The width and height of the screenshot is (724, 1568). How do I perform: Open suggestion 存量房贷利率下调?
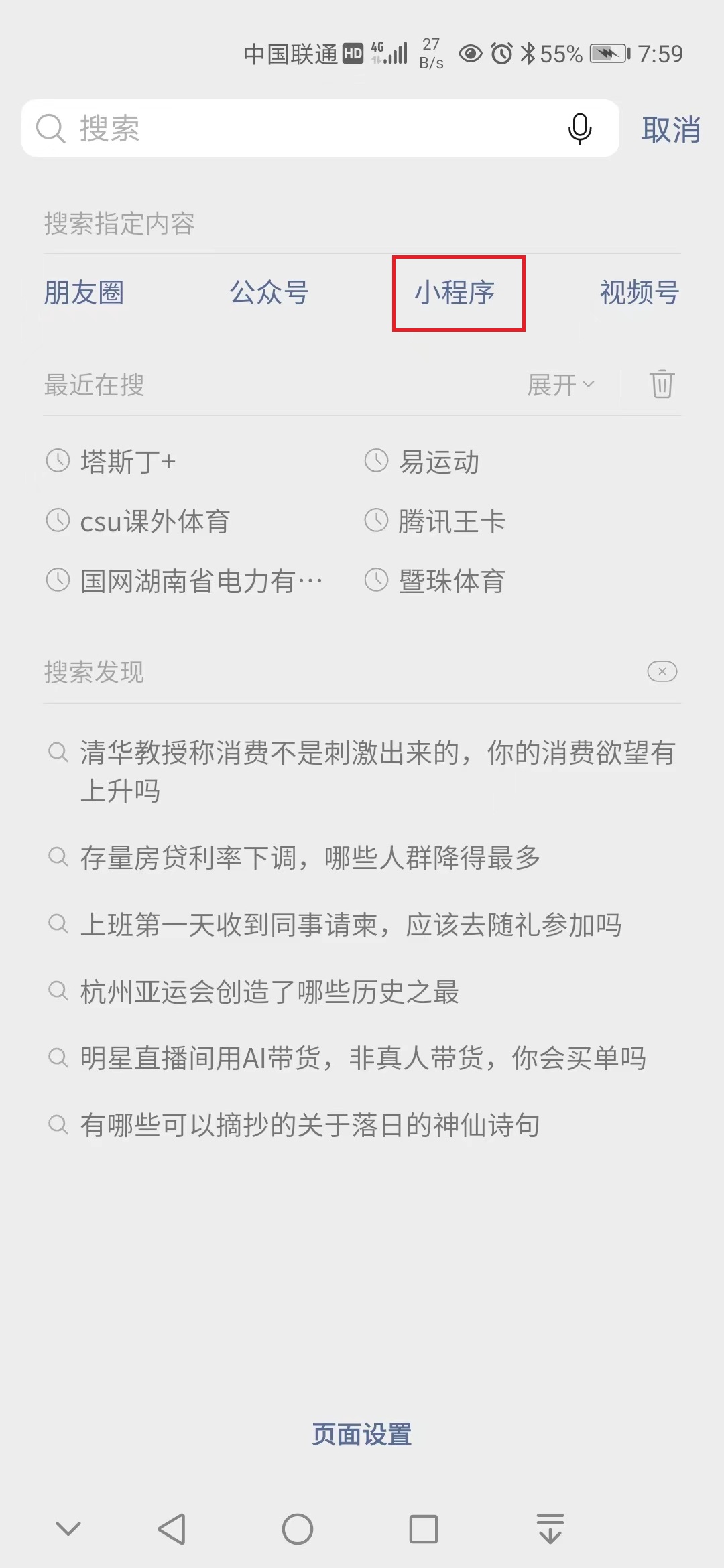click(x=310, y=857)
